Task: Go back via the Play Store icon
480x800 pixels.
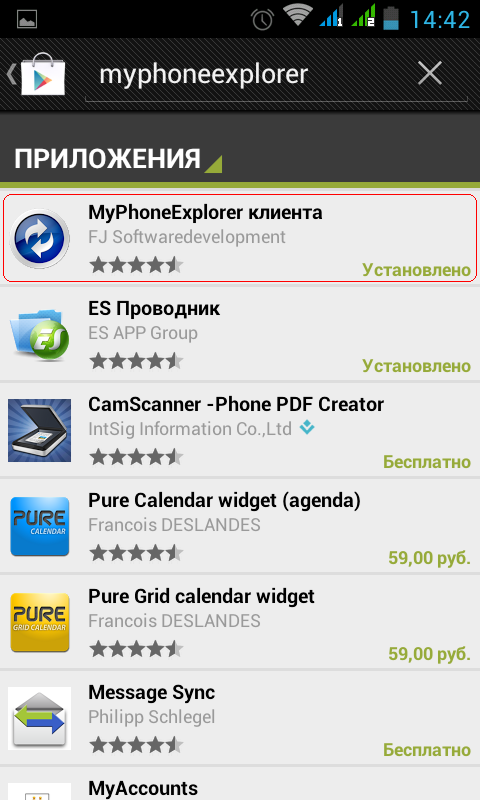Action: click(x=37, y=74)
